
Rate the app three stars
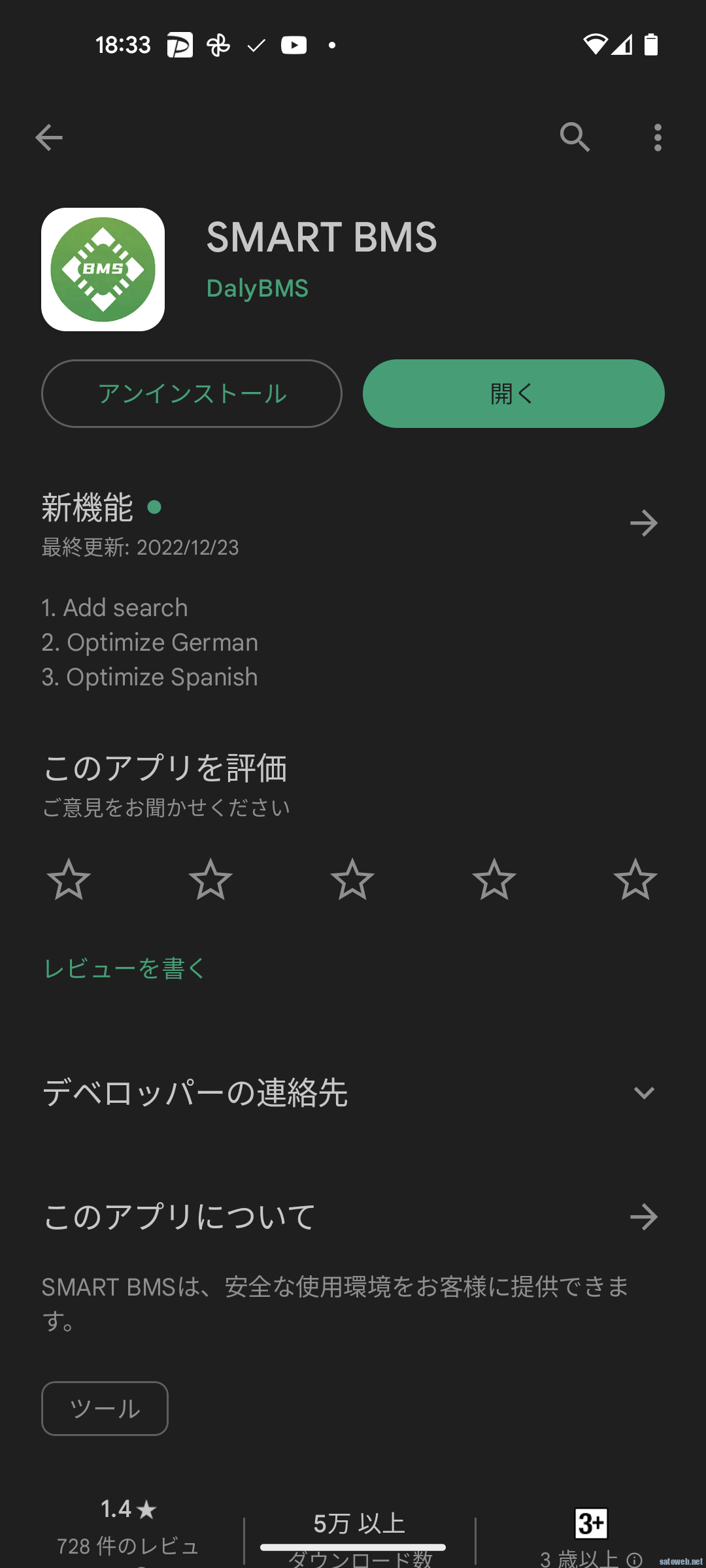[352, 879]
